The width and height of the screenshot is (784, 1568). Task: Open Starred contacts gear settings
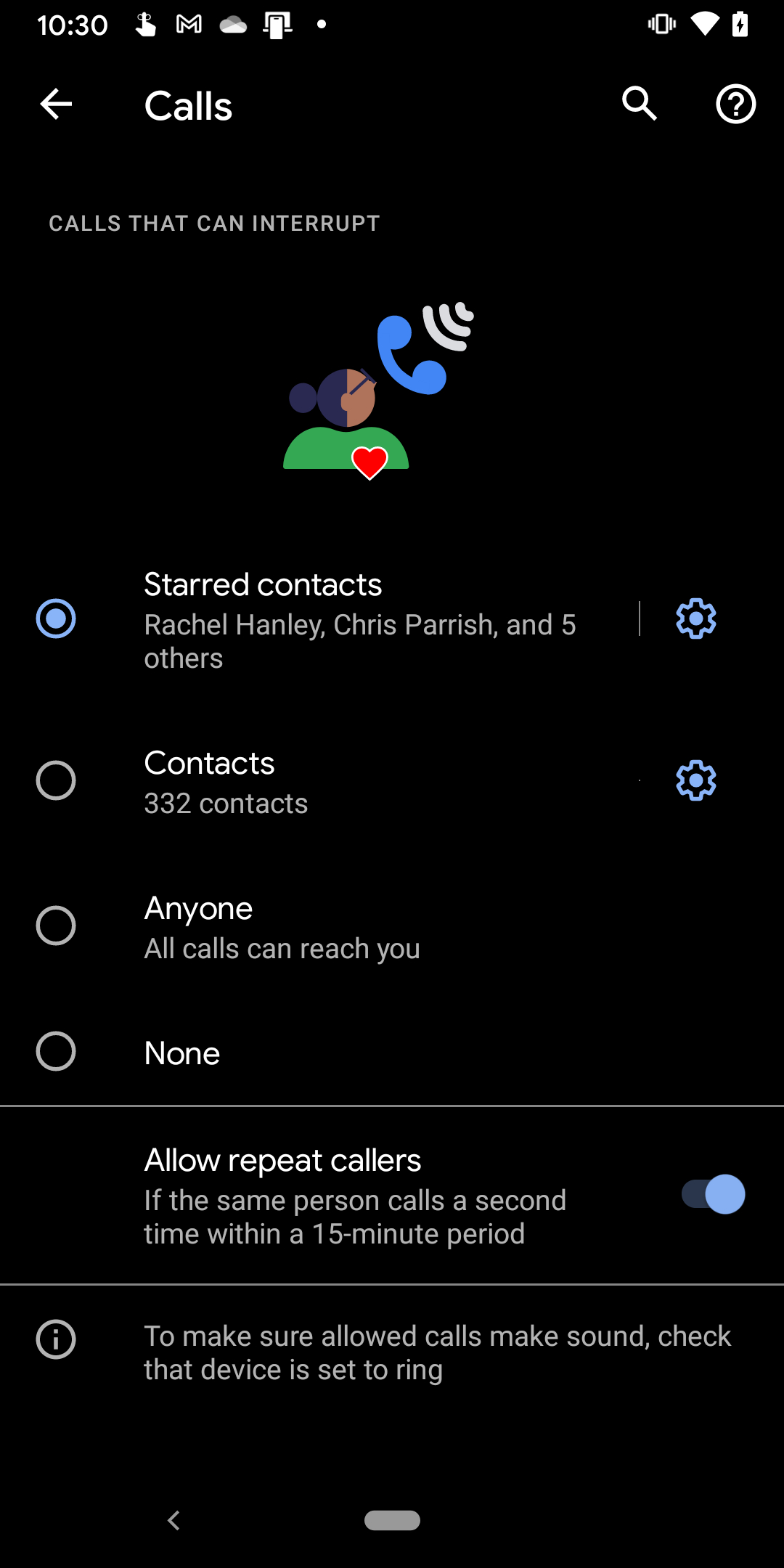coord(696,618)
